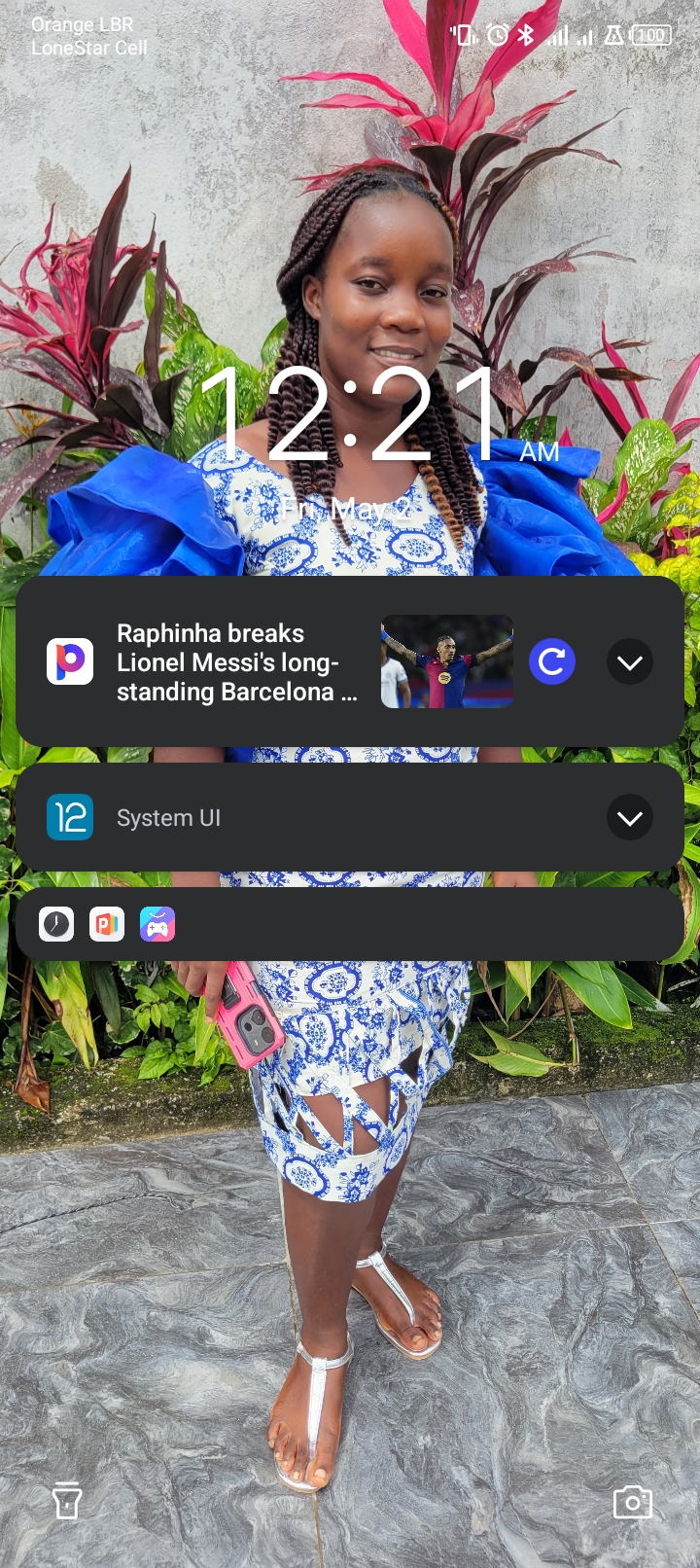
Task: Tap the refresh icon on the news notification
Action: pos(552,662)
